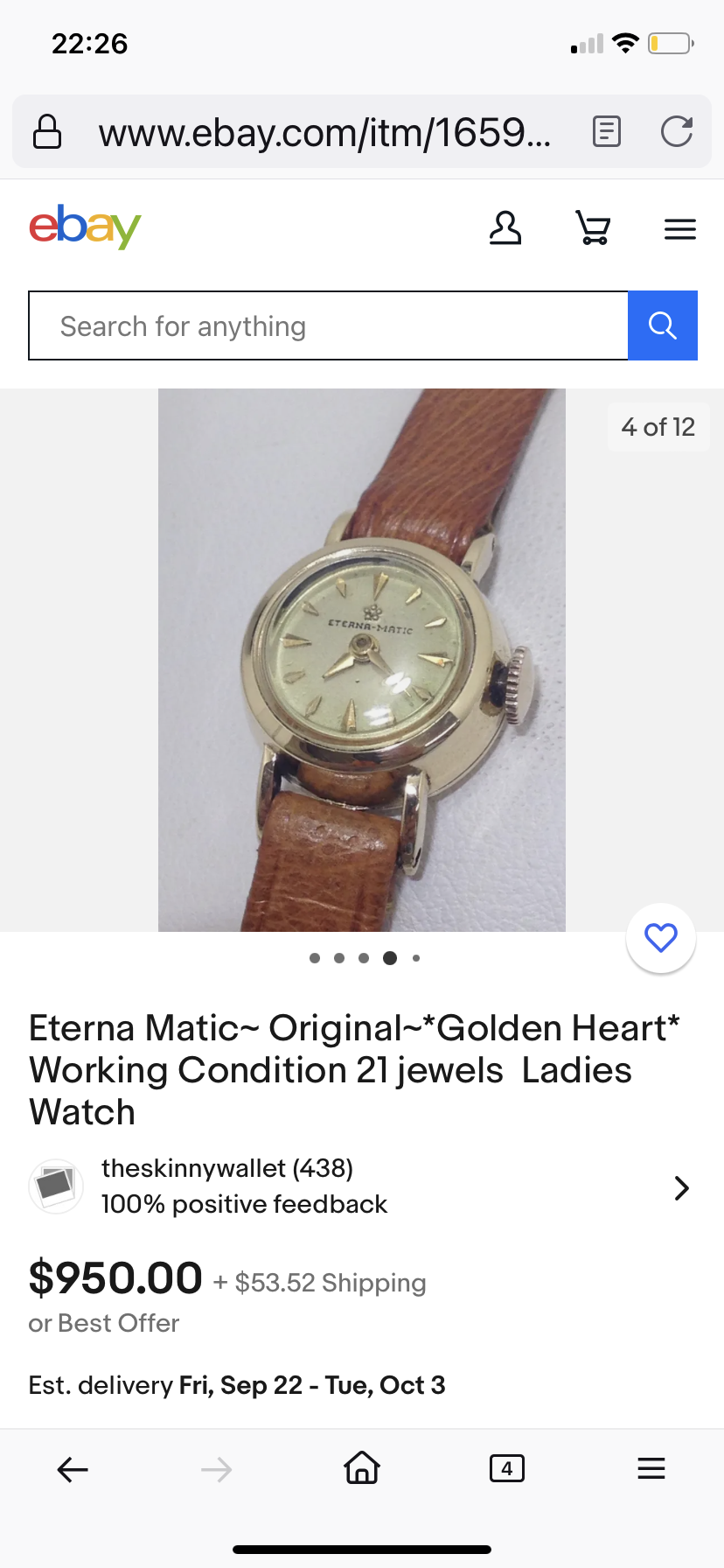Viewport: 724px width, 1568px height.
Task: Tap the Search for anything field
Action: 328,326
